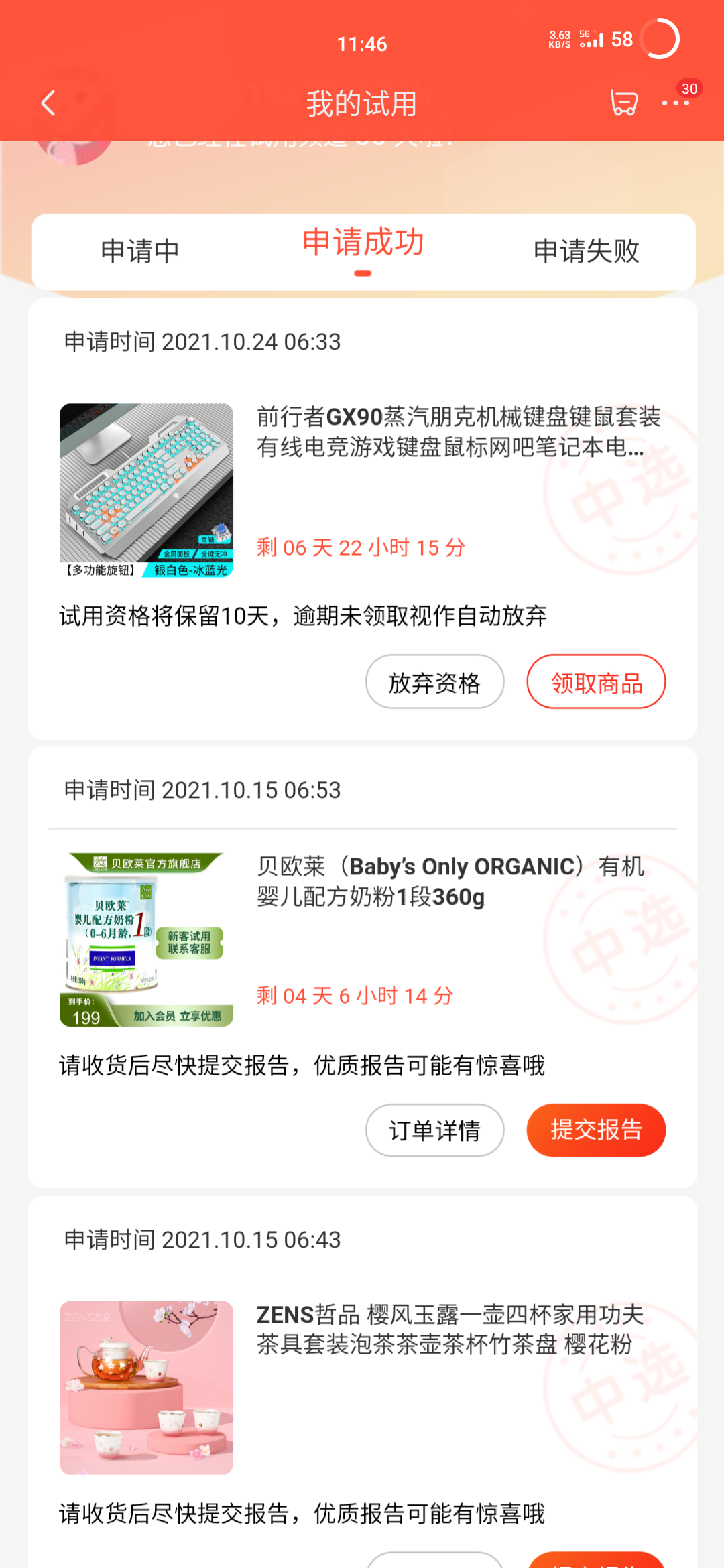Switch to the 申请失败 tab
This screenshot has width=724, height=1568.
[586, 251]
